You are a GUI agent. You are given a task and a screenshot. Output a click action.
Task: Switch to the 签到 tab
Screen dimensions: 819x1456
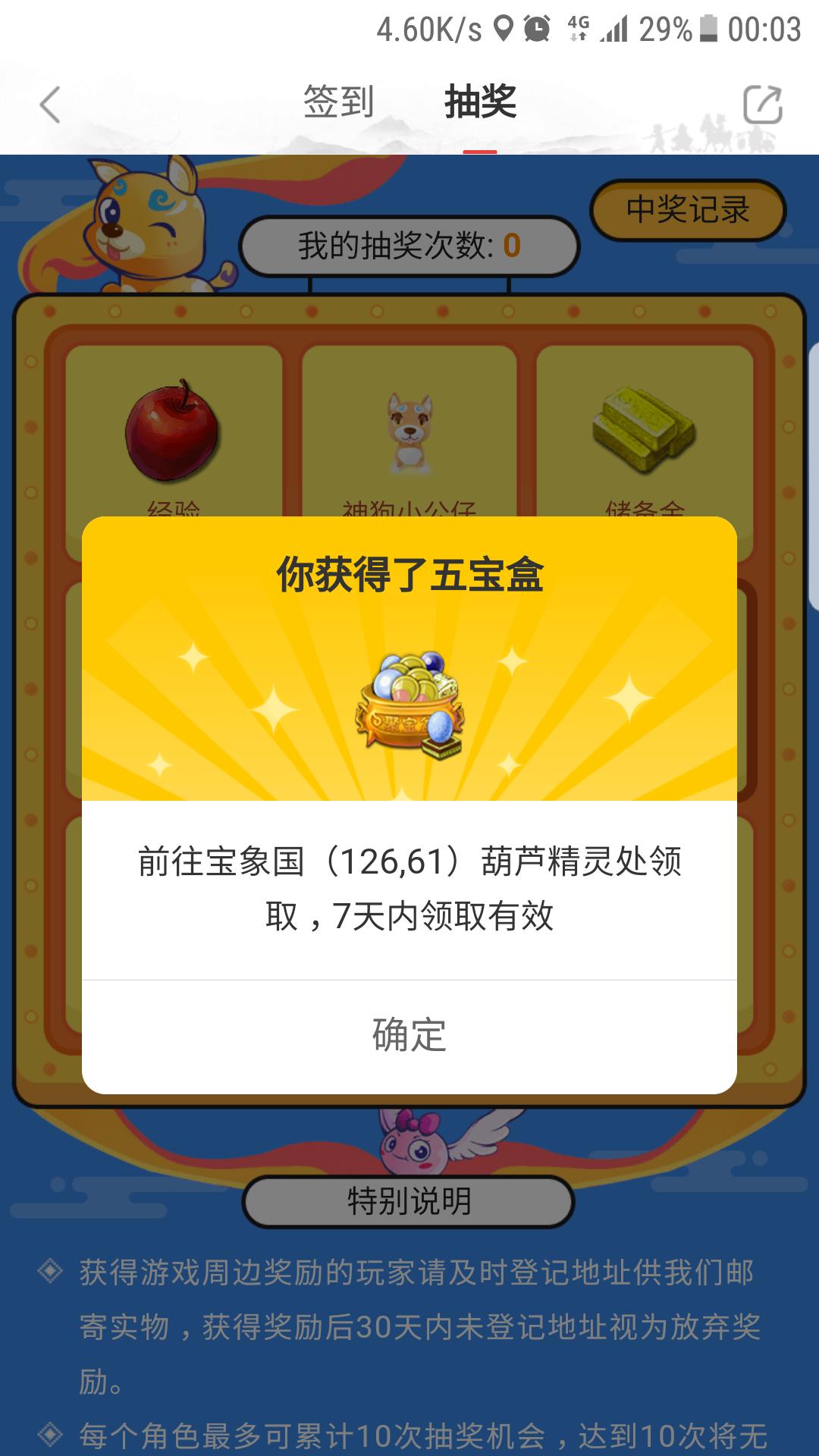[338, 102]
